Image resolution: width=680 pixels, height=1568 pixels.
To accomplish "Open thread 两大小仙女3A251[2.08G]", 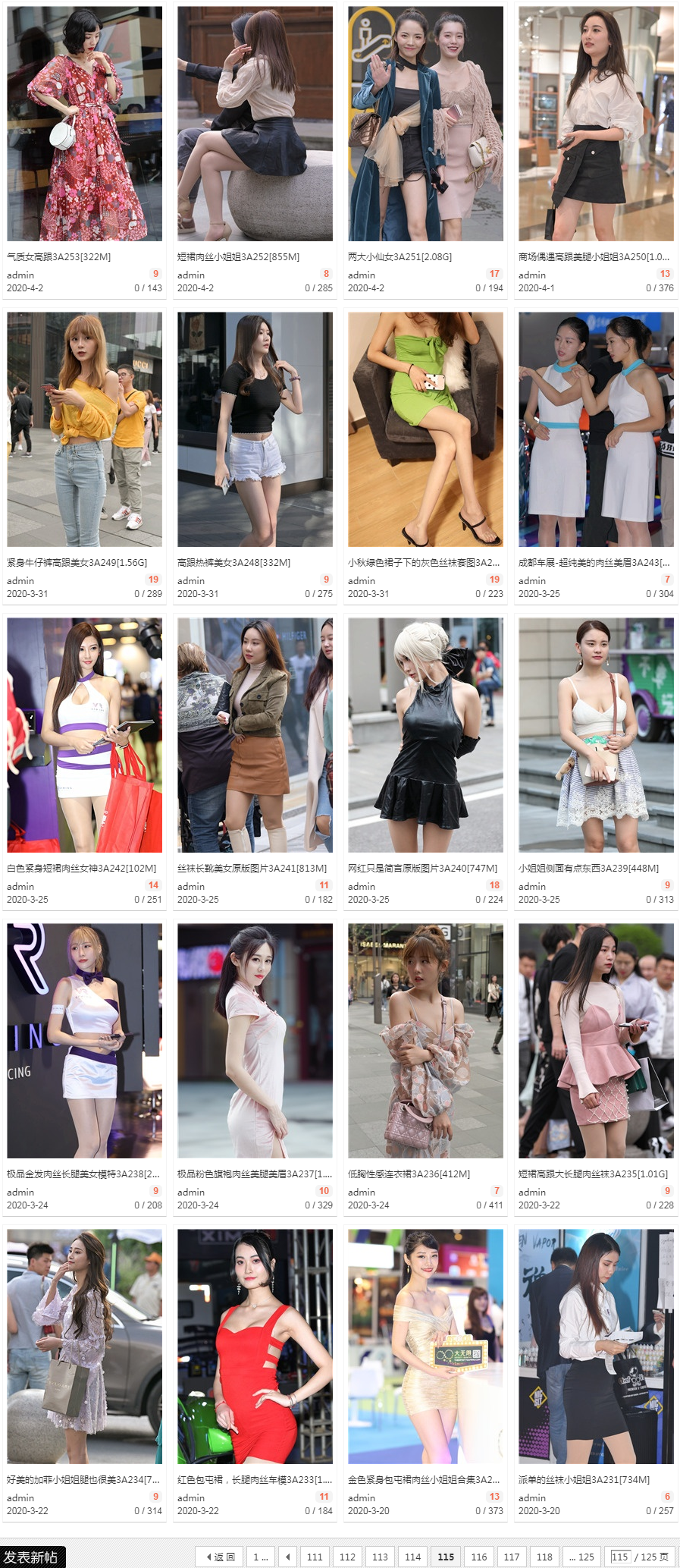I will coord(400,257).
